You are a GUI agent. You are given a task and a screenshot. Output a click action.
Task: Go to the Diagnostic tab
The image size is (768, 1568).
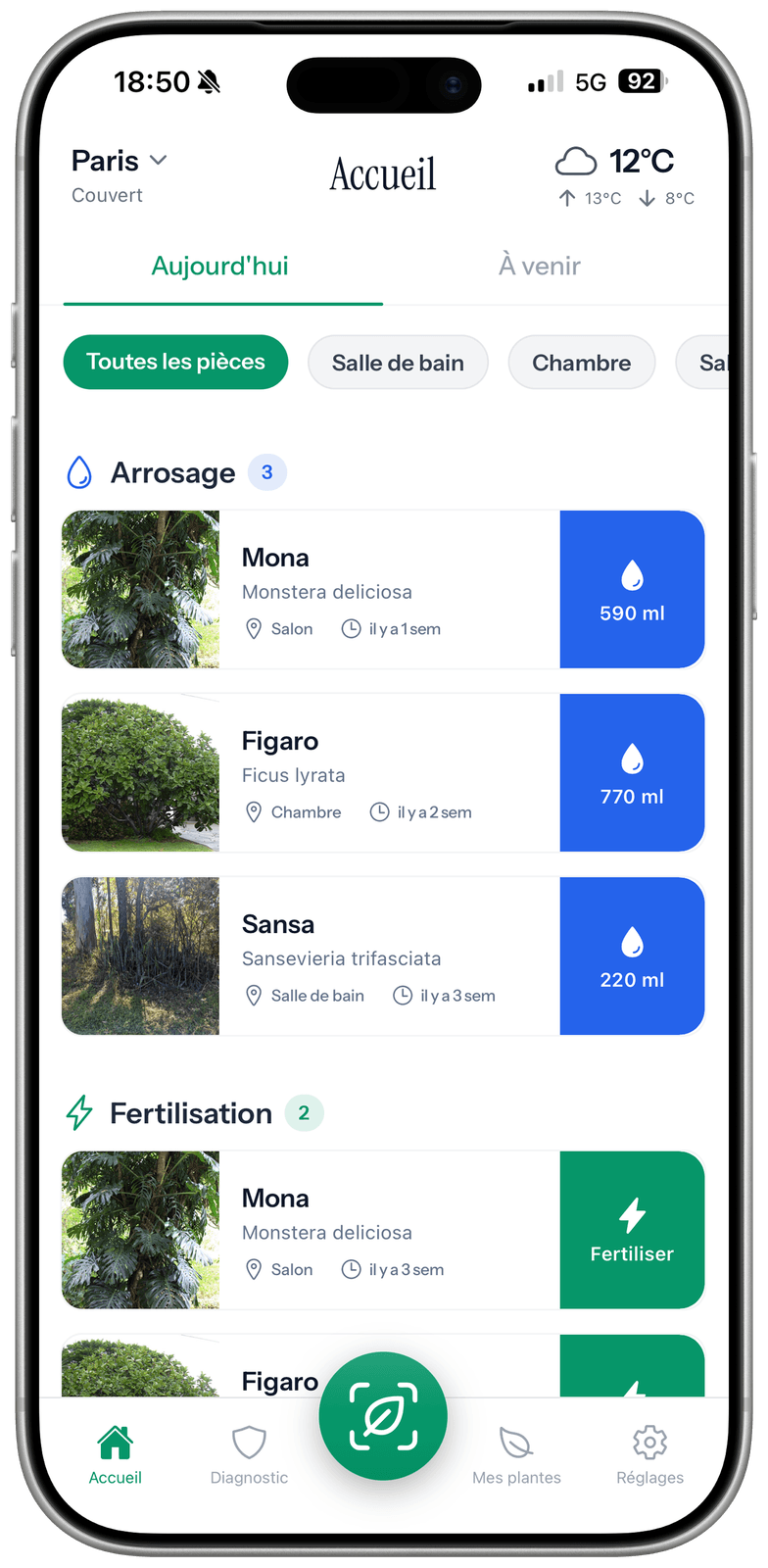coord(249,1455)
